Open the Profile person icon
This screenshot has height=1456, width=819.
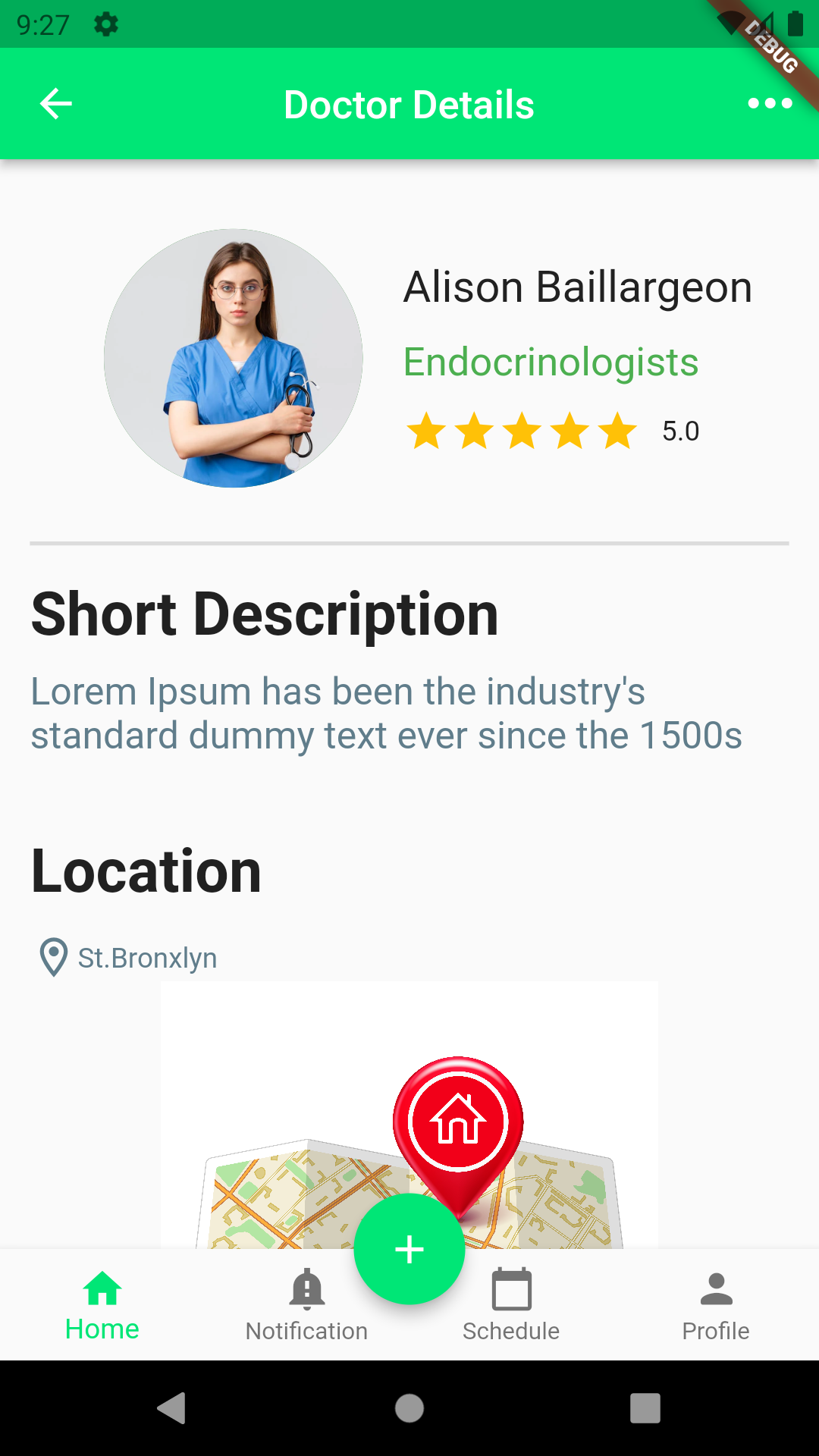[716, 1289]
